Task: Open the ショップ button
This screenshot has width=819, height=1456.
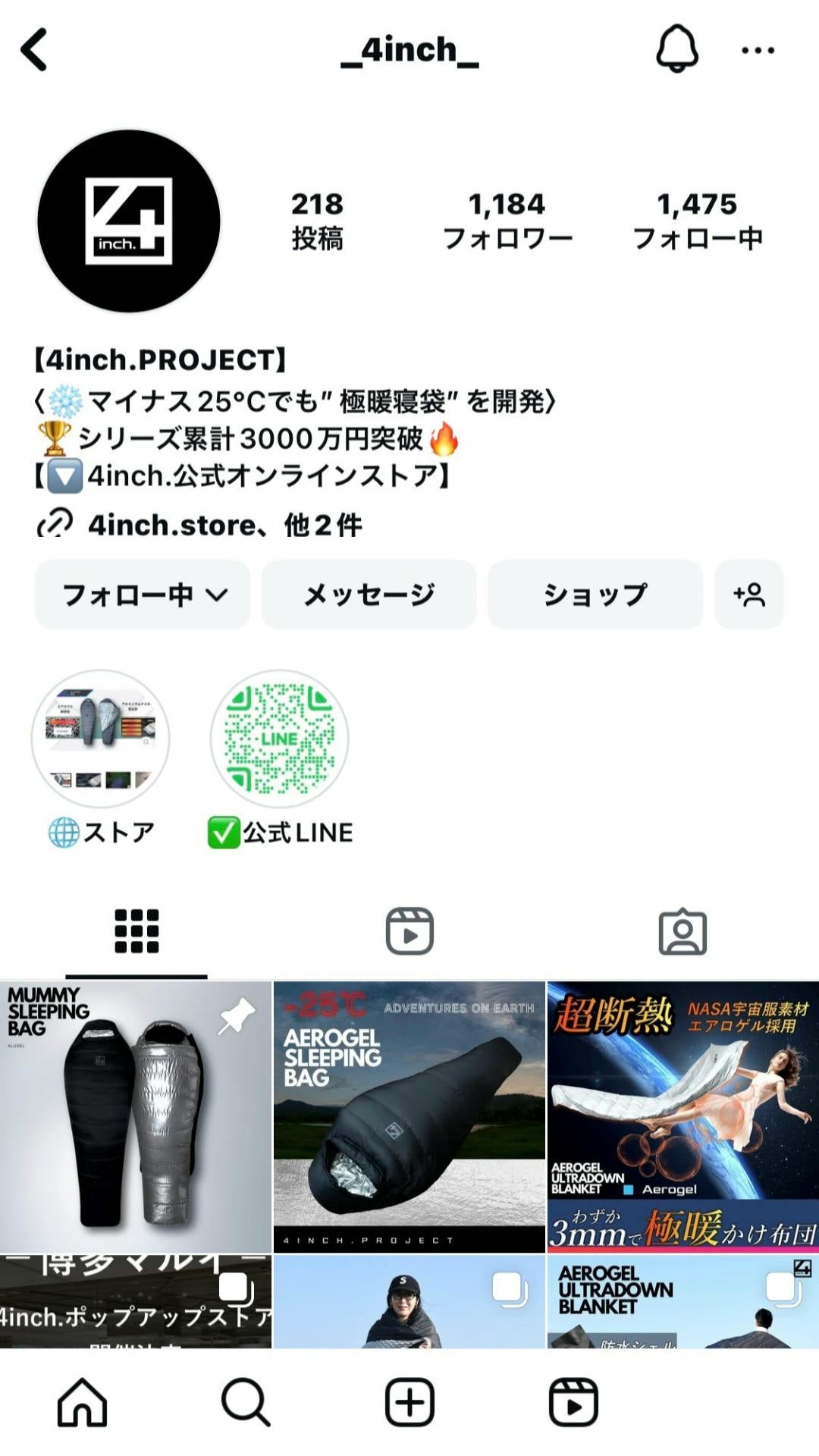Action: click(x=595, y=595)
